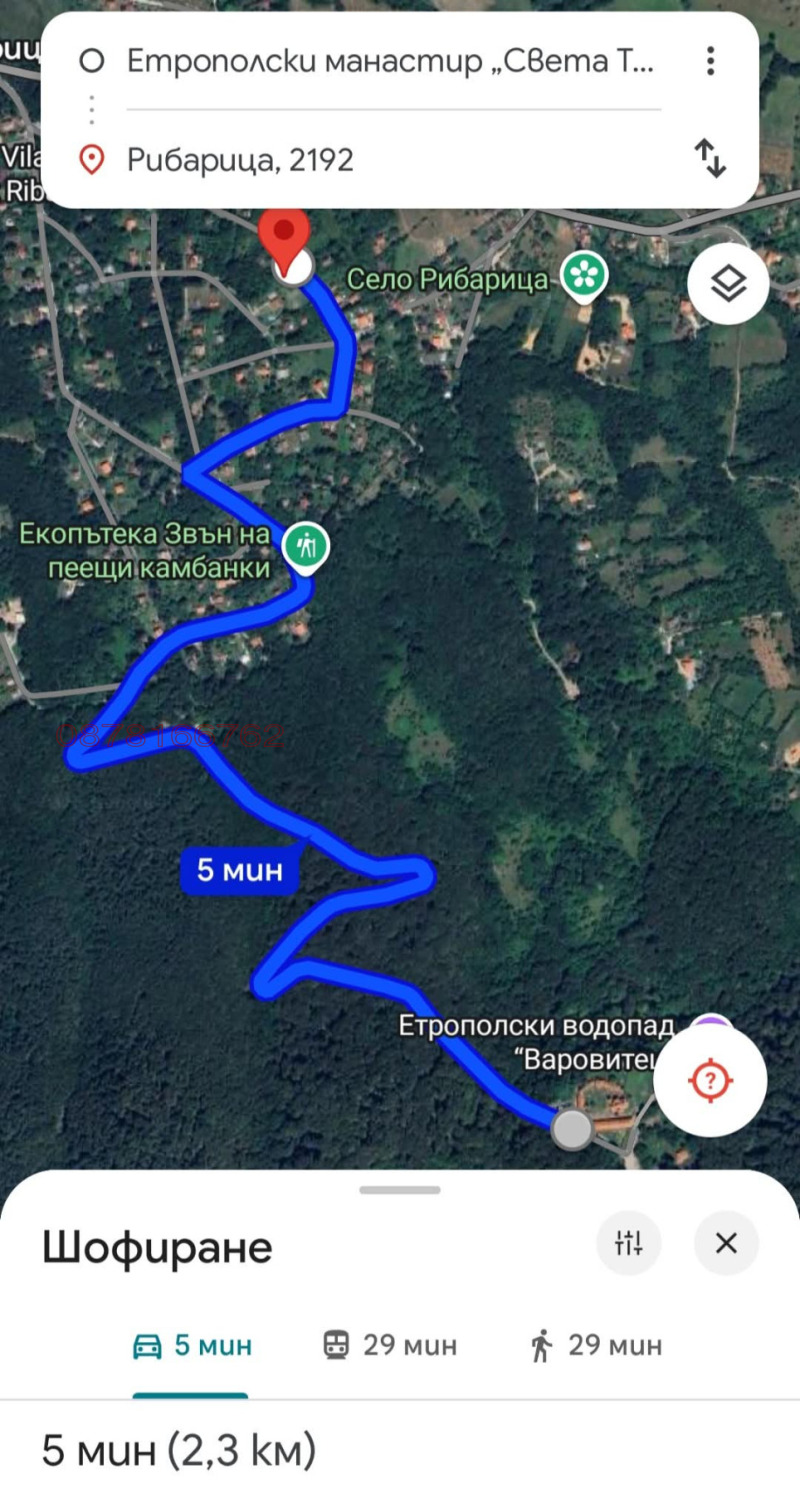Select the driving tab showing 5 мин
The image size is (800, 1493).
[x=192, y=1346]
